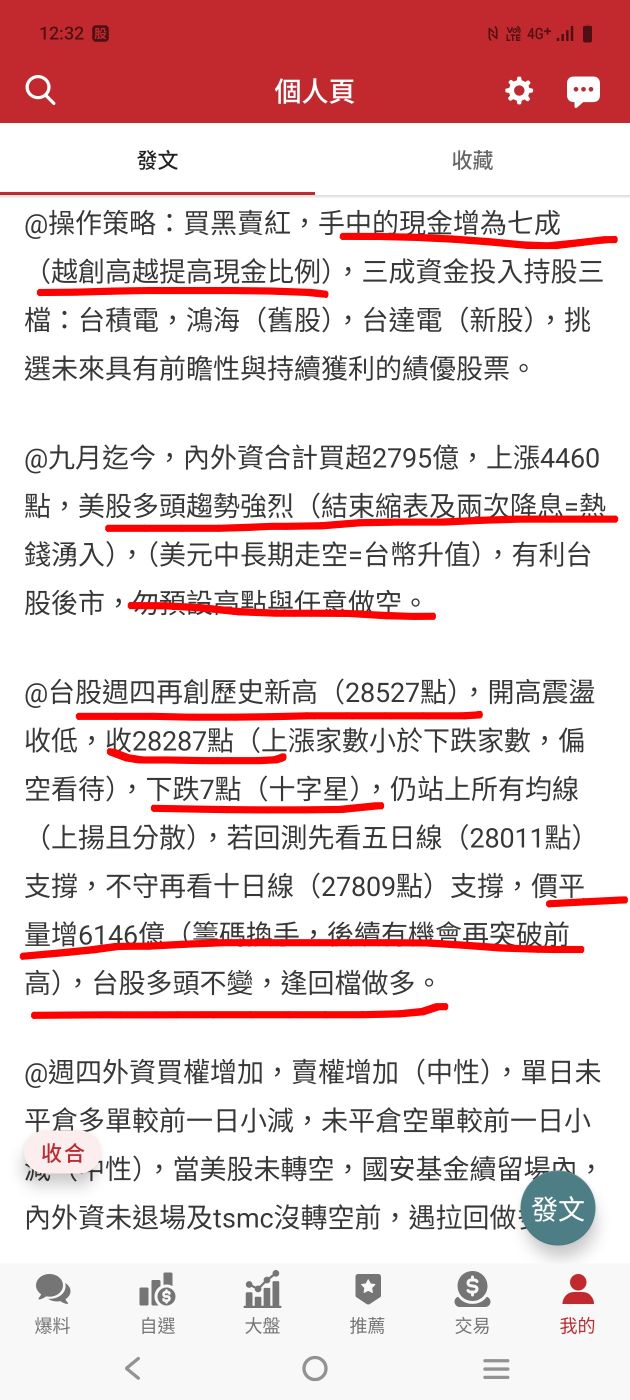The height and width of the screenshot is (1400, 630).
Task: Go to the 交易 trading tab
Action: pos(472,1304)
